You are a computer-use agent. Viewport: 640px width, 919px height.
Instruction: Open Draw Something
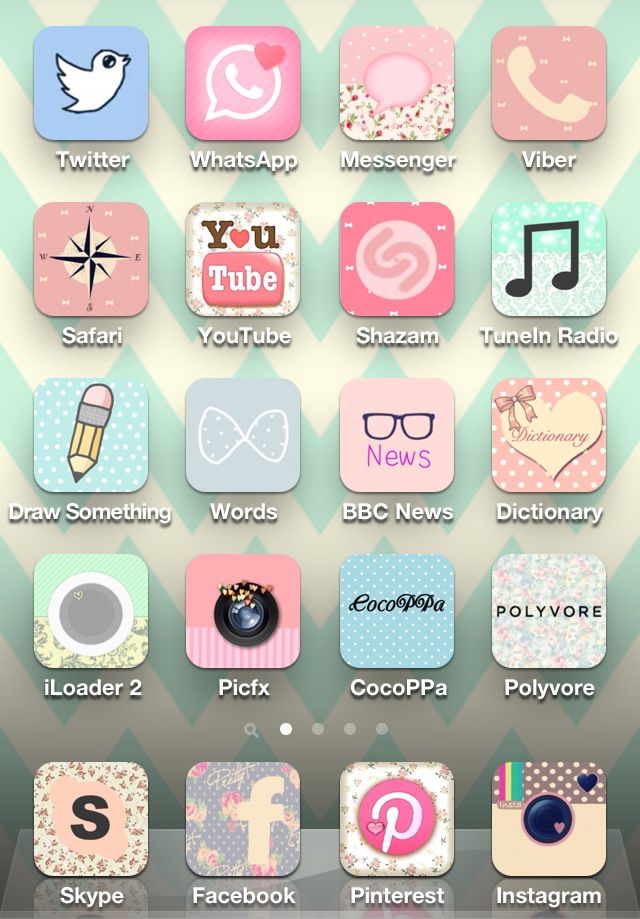tap(91, 435)
